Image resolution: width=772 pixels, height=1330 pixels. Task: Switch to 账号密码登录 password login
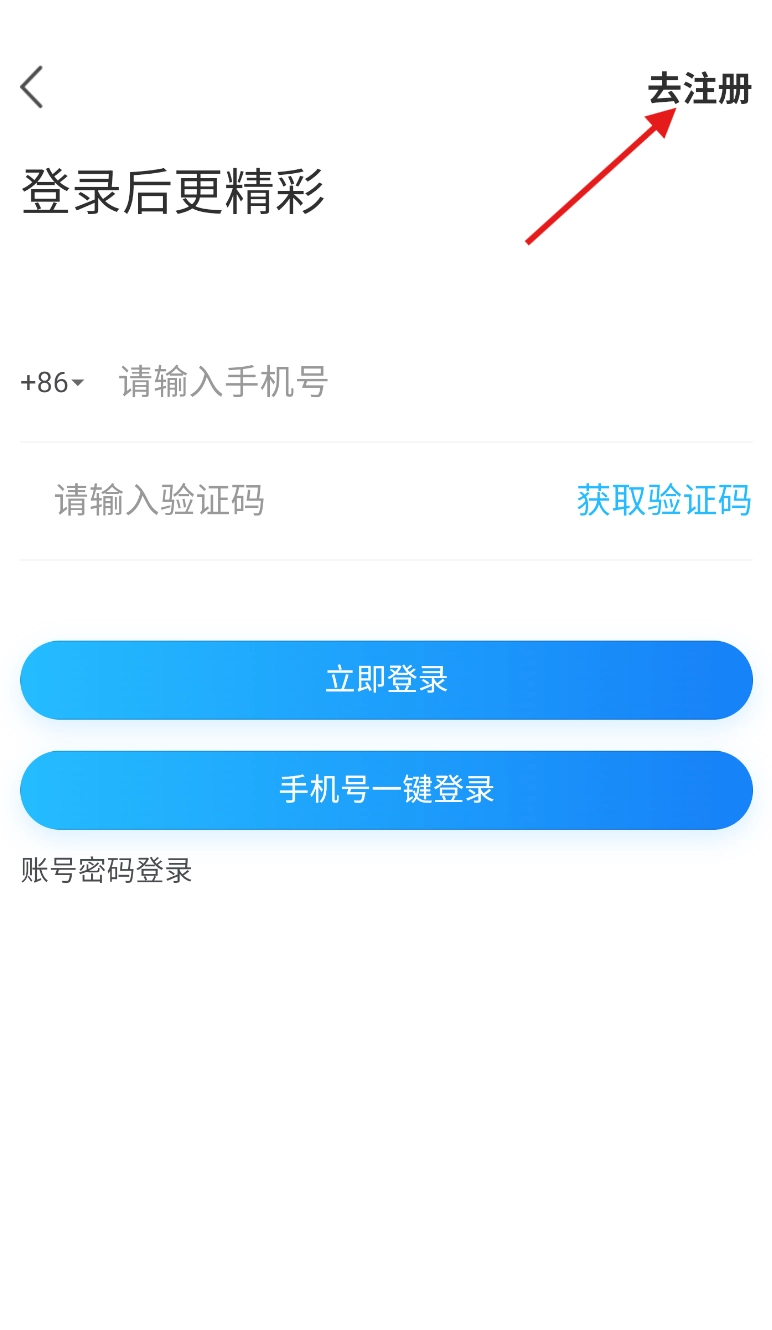click(x=107, y=871)
